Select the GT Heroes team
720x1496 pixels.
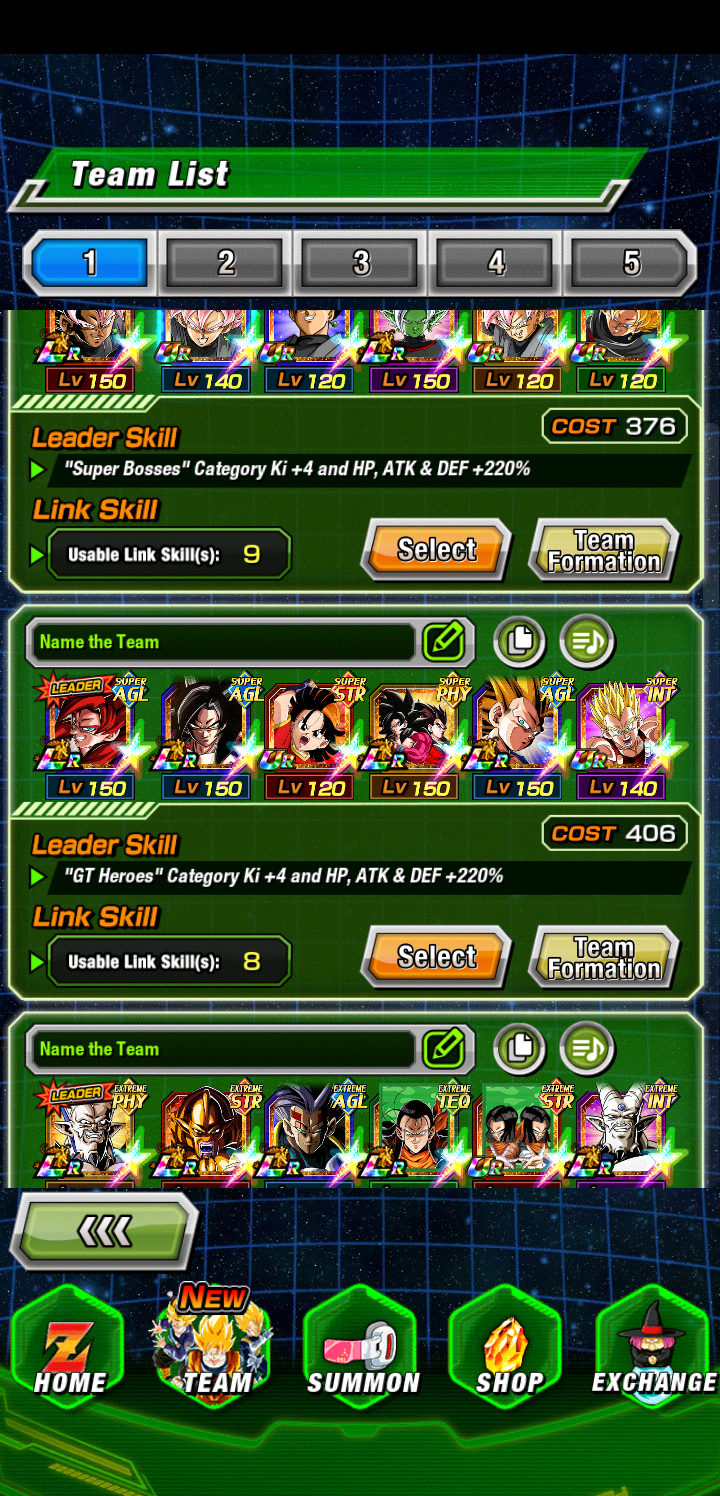tap(437, 956)
